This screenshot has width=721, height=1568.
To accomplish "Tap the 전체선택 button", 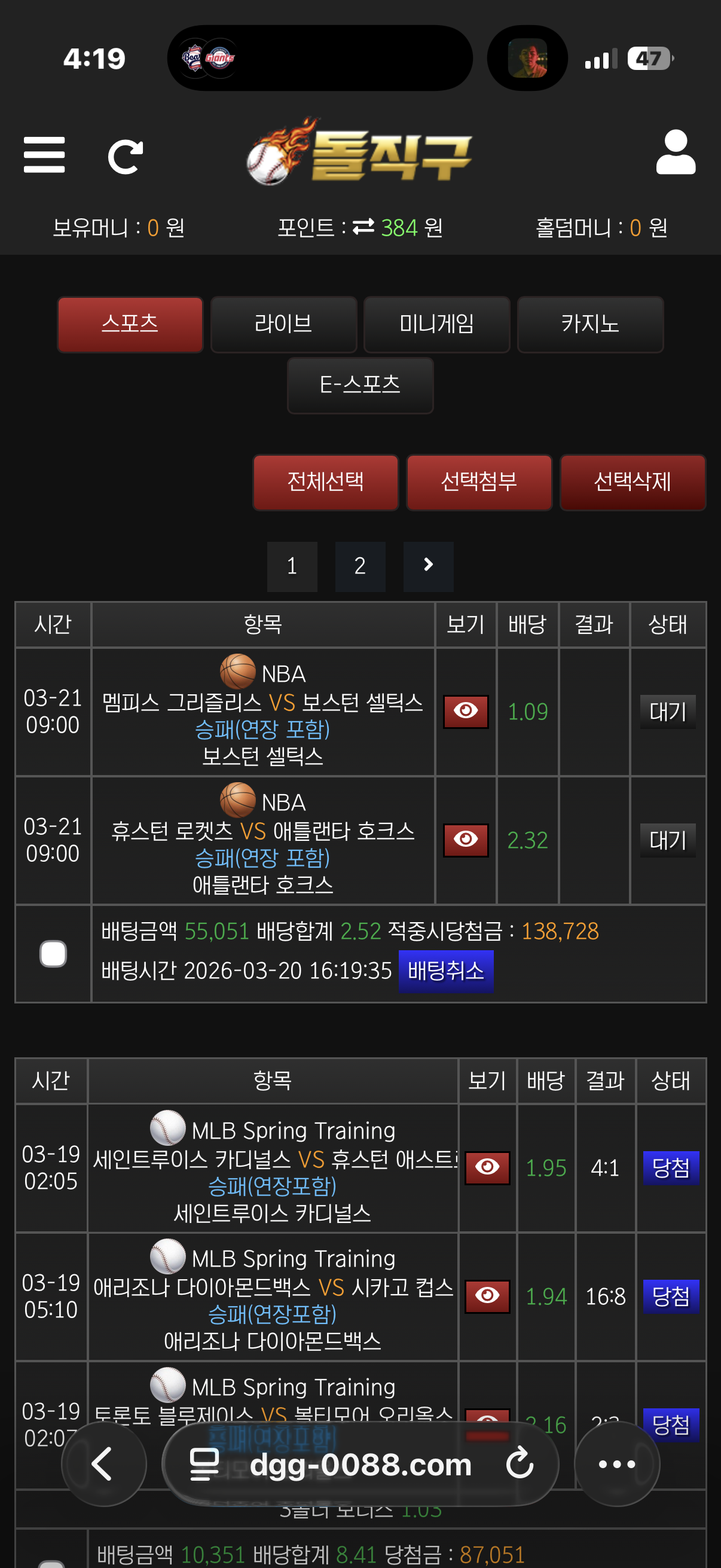I will coord(325,482).
